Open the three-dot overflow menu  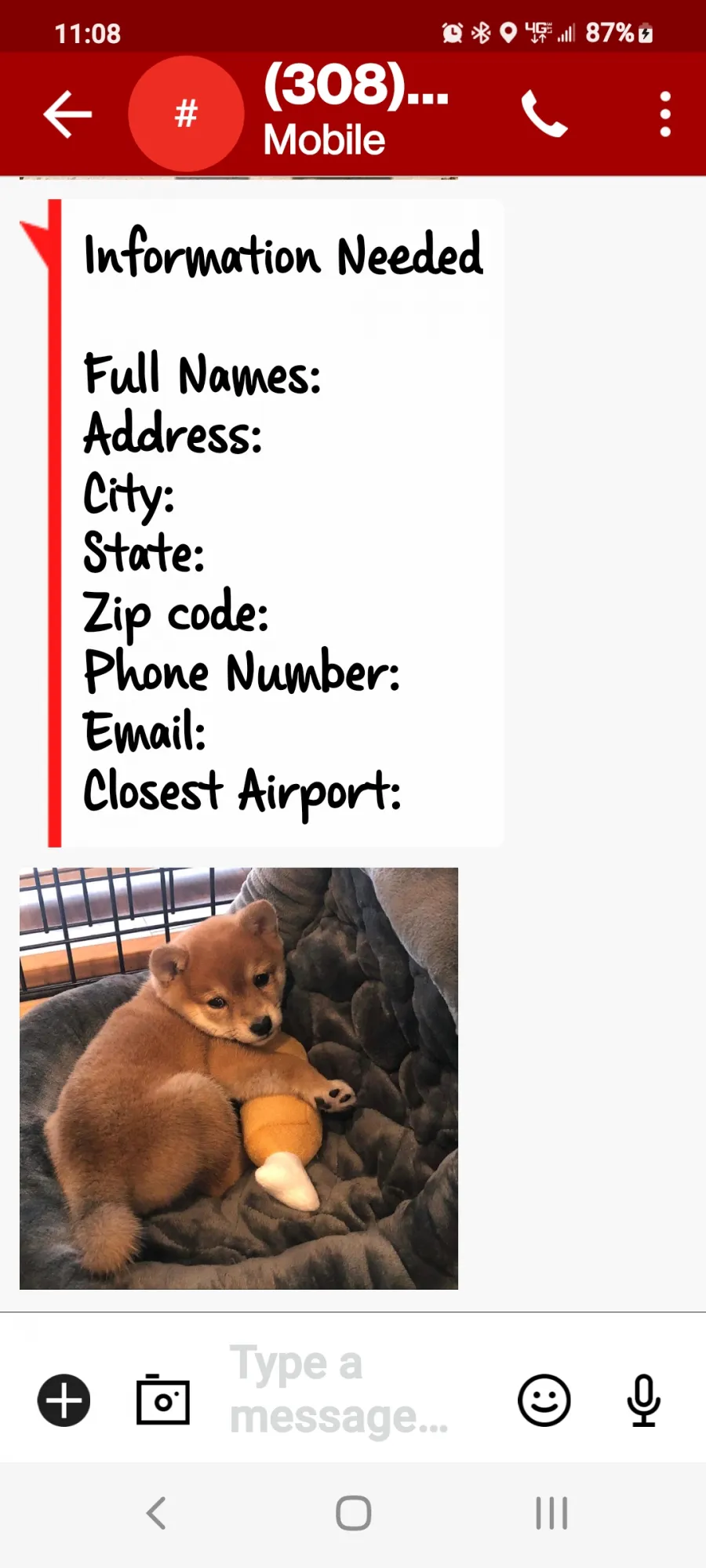pyautogui.click(x=665, y=114)
